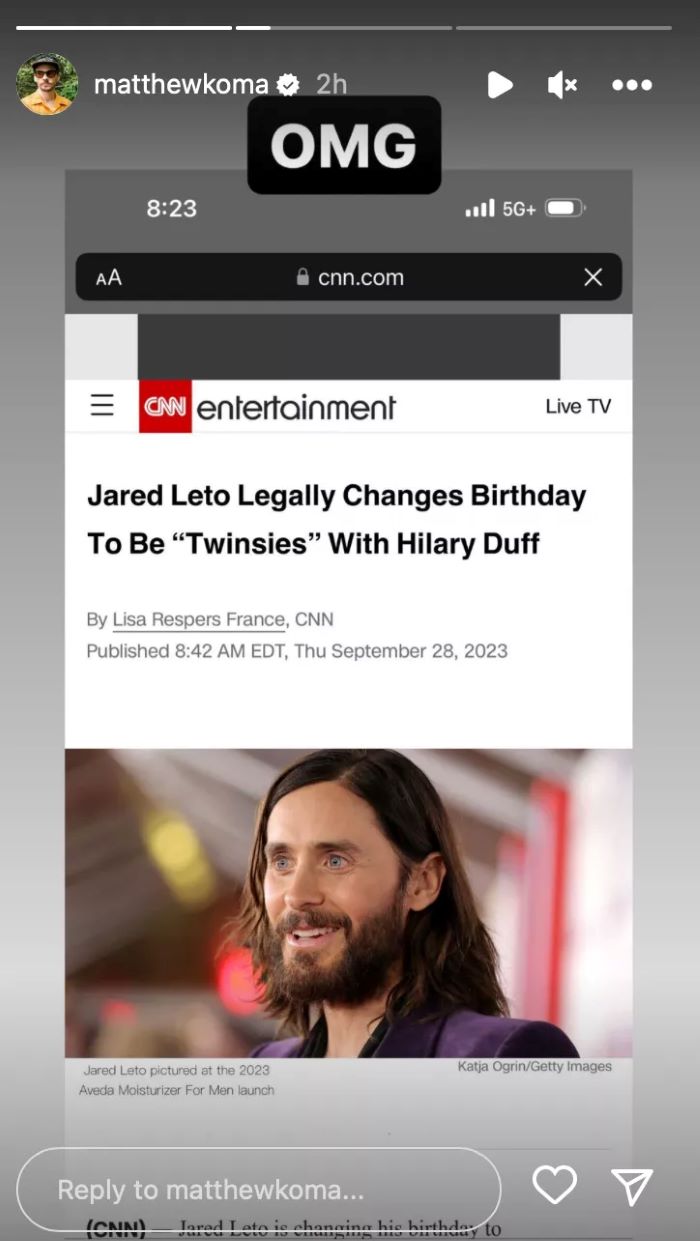
Task: Like this story with the heart
Action: pyautogui.click(x=554, y=1186)
